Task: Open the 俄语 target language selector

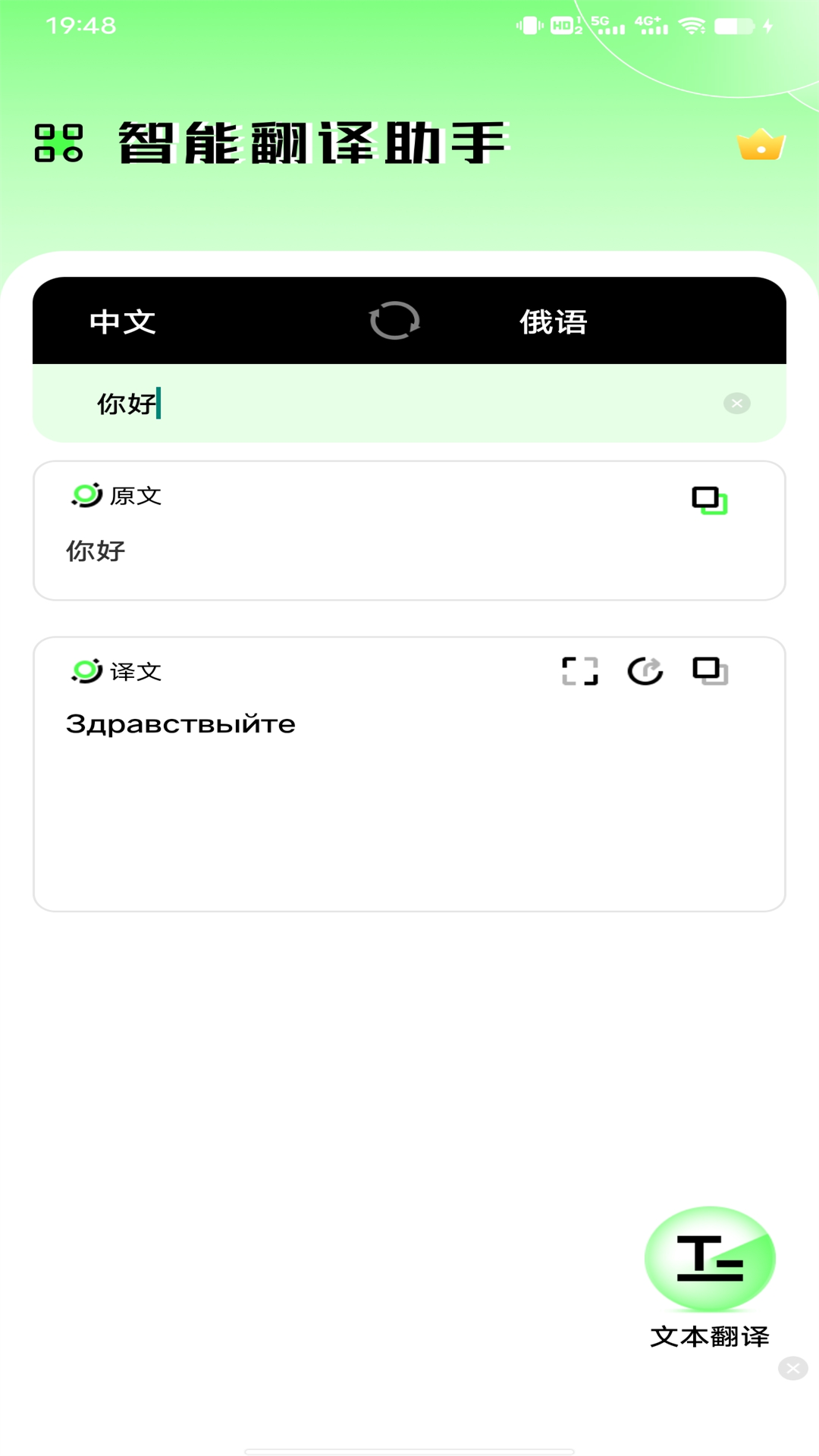Action: click(x=554, y=322)
